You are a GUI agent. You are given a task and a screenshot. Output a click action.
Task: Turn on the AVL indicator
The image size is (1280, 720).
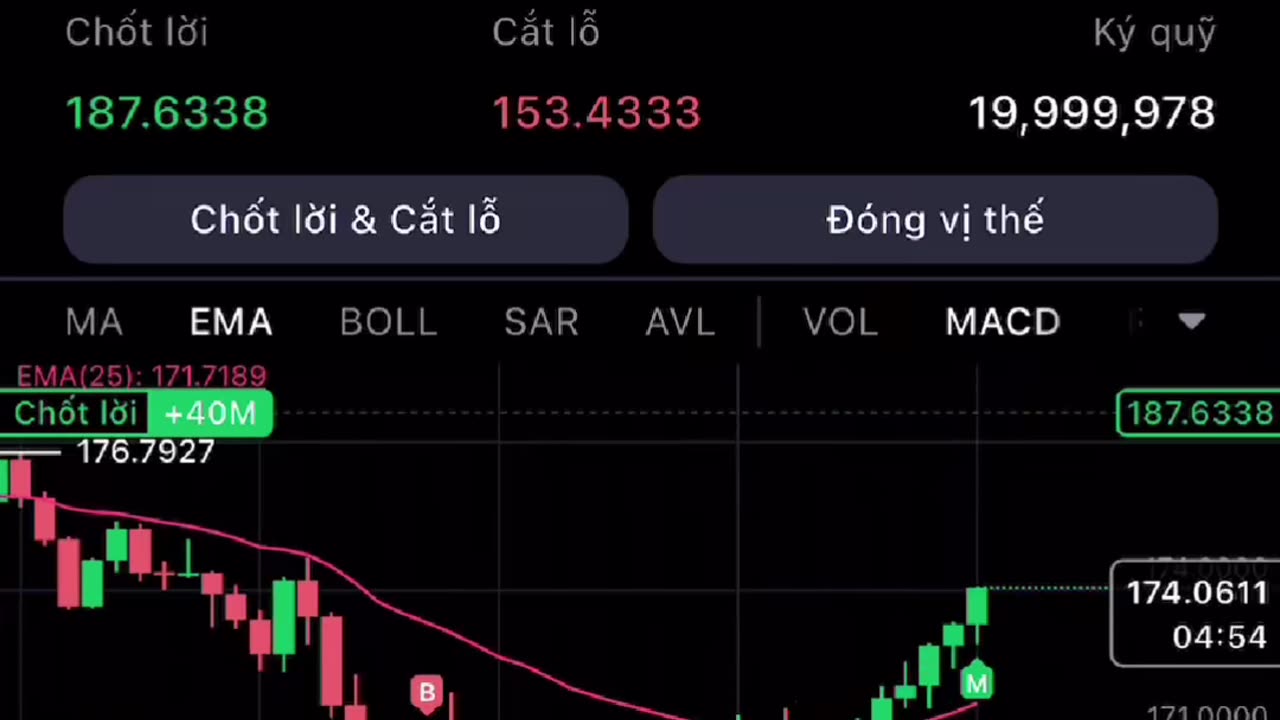coord(680,322)
